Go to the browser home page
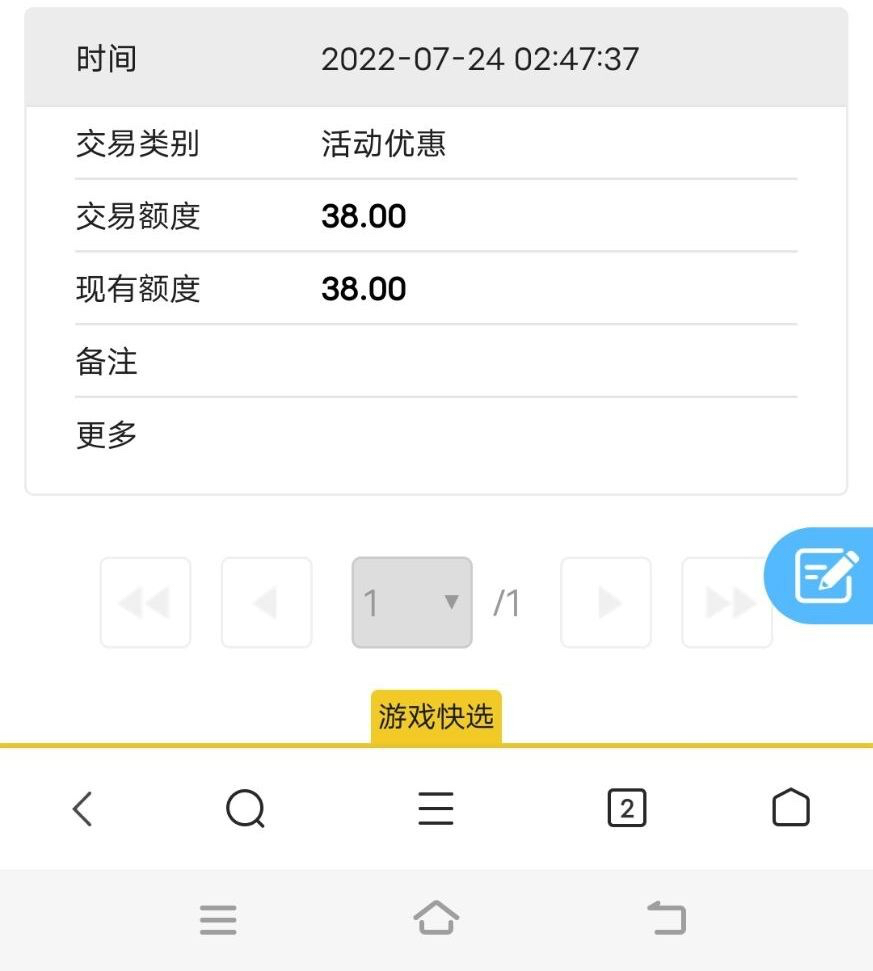873x971 pixels. click(791, 808)
